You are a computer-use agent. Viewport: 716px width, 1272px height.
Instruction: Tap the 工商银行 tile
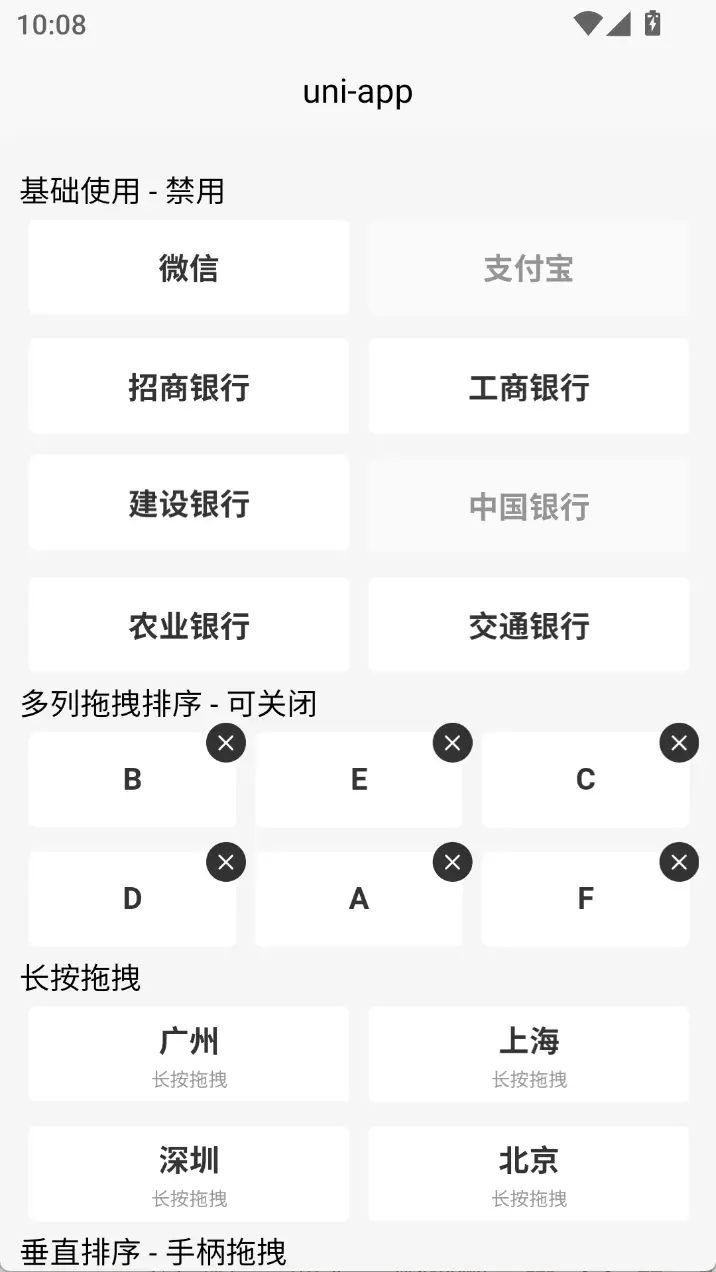click(x=529, y=387)
